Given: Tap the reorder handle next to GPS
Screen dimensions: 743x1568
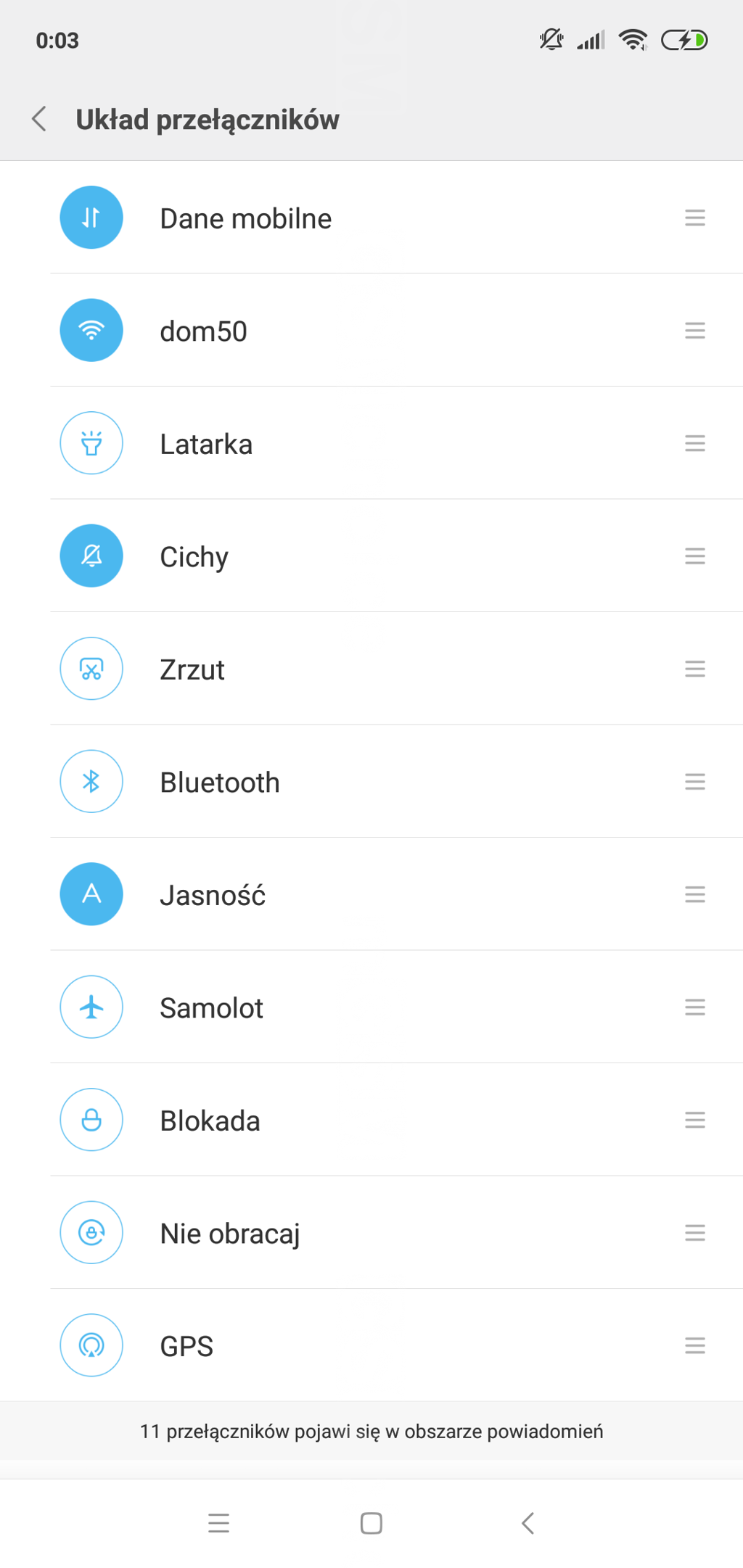Looking at the screenshot, I should pos(695,1345).
